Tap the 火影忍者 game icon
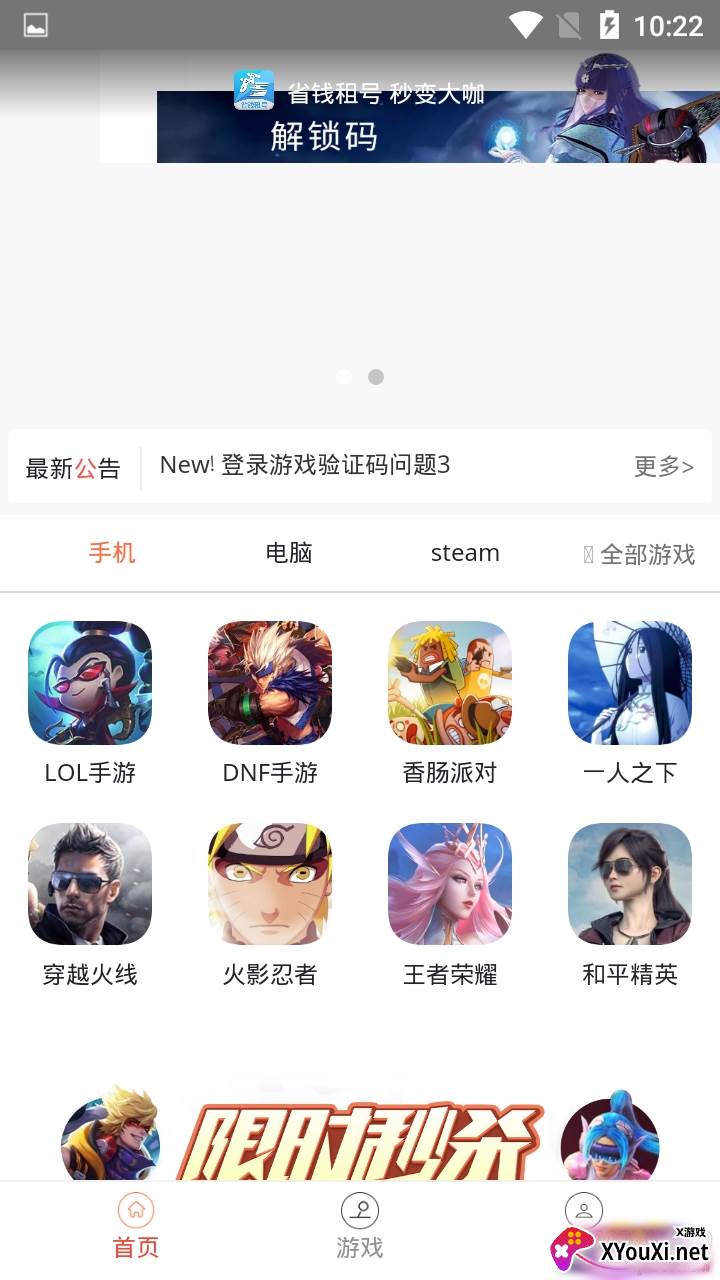This screenshot has height=1280, width=720. (x=270, y=885)
